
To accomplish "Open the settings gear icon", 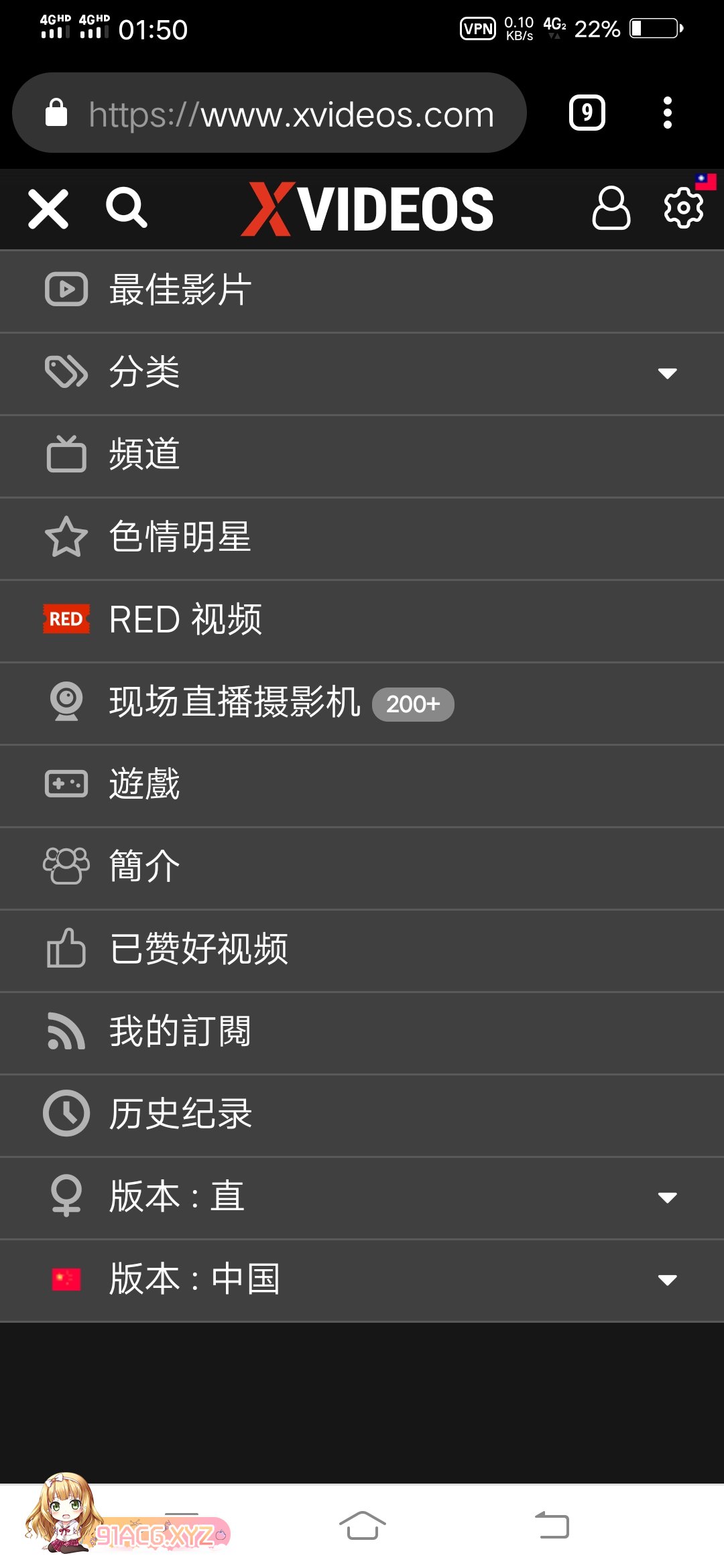I will 683,208.
